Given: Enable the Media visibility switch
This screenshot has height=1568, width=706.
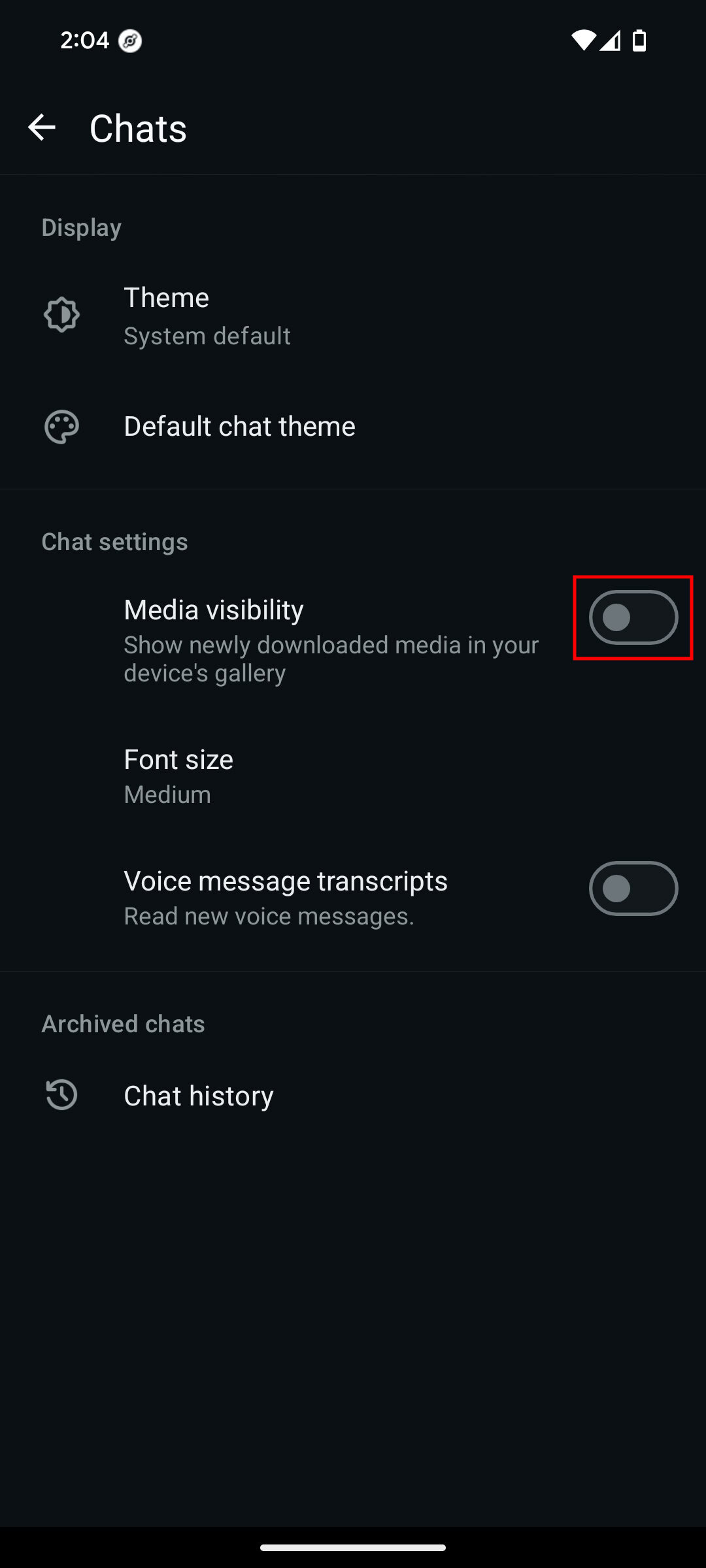Looking at the screenshot, I should coord(633,617).
